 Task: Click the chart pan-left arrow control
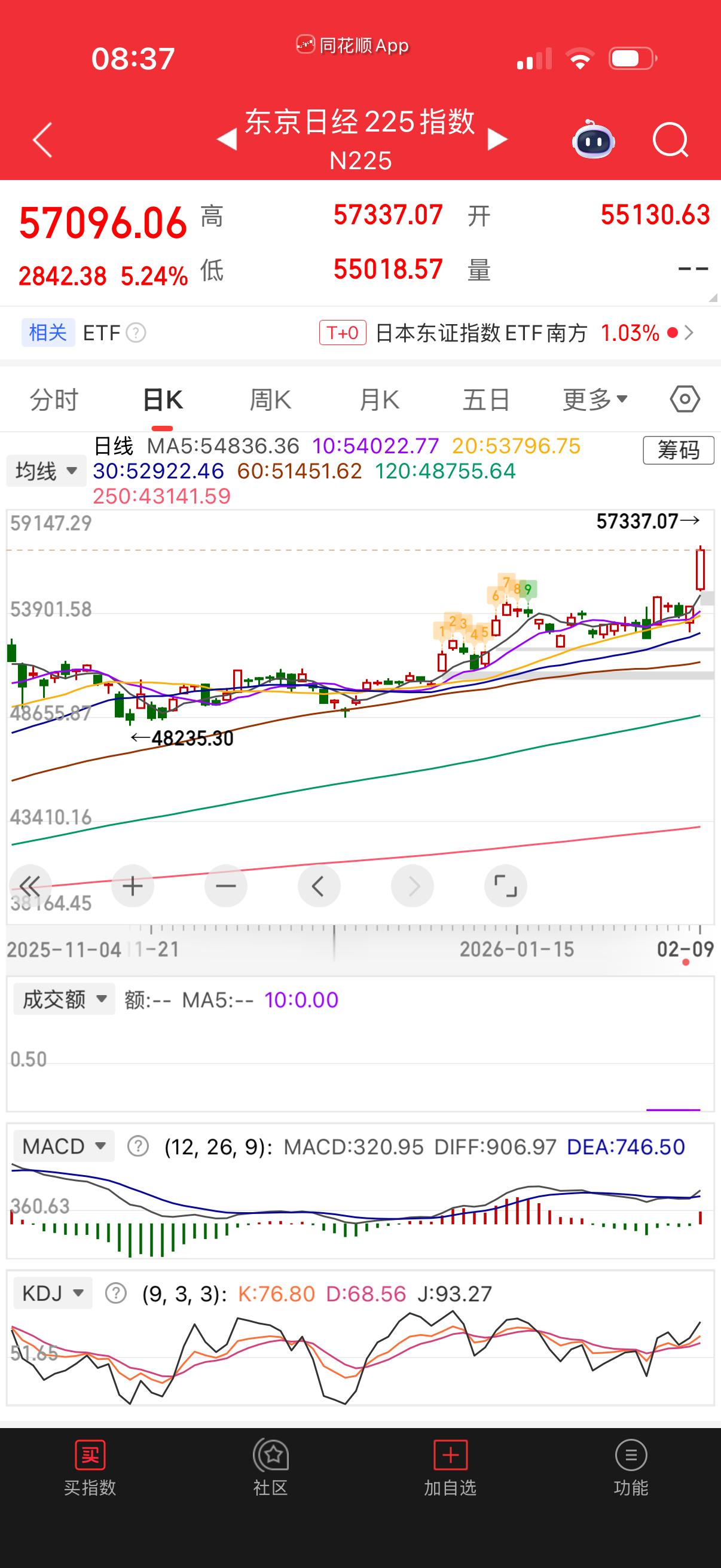click(x=319, y=886)
